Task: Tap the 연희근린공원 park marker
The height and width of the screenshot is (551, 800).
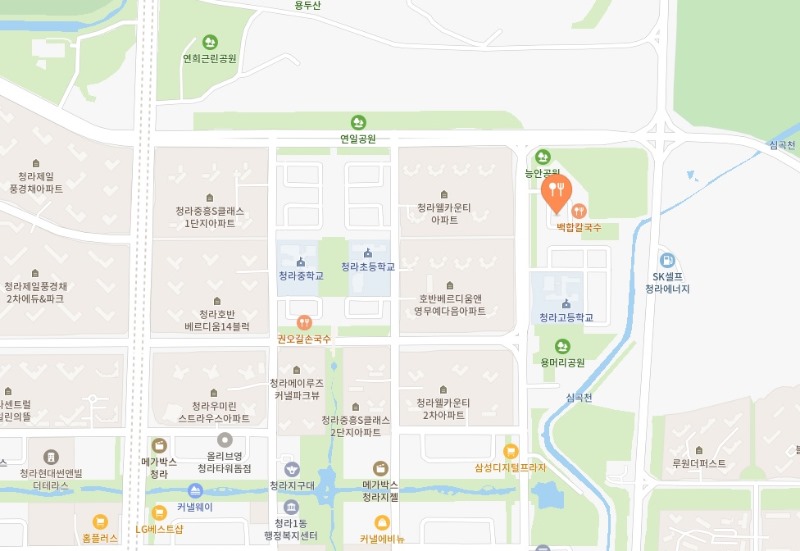Action: (x=209, y=42)
